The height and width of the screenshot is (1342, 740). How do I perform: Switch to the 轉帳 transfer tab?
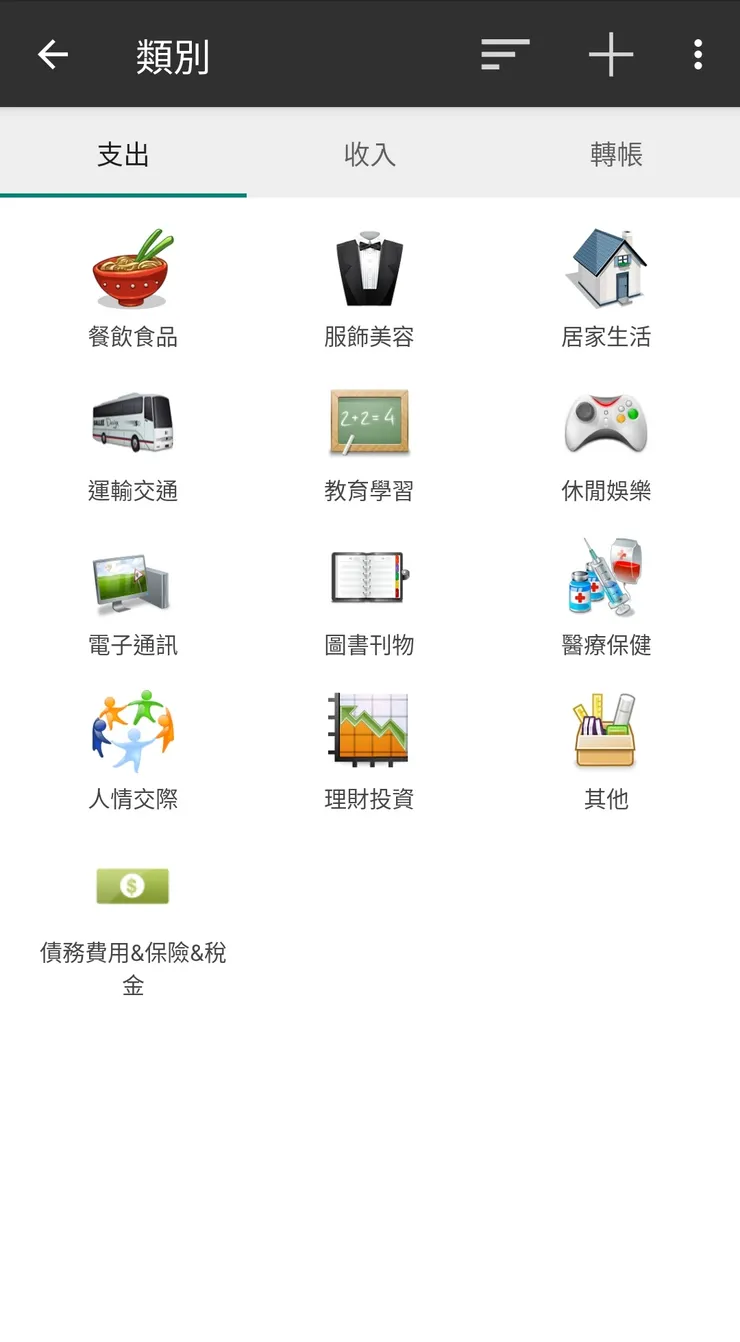pos(616,155)
